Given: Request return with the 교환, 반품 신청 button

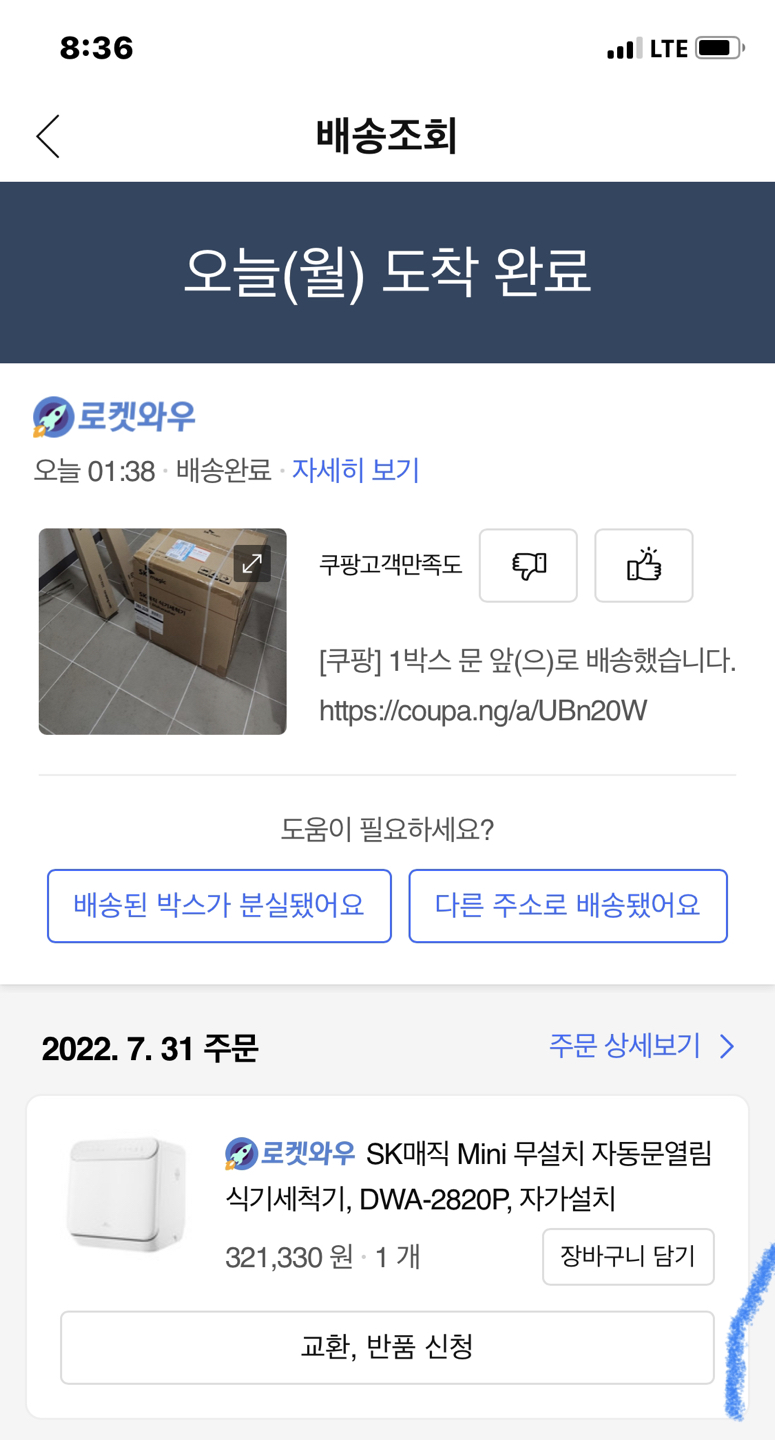Looking at the screenshot, I should 387,1346.
